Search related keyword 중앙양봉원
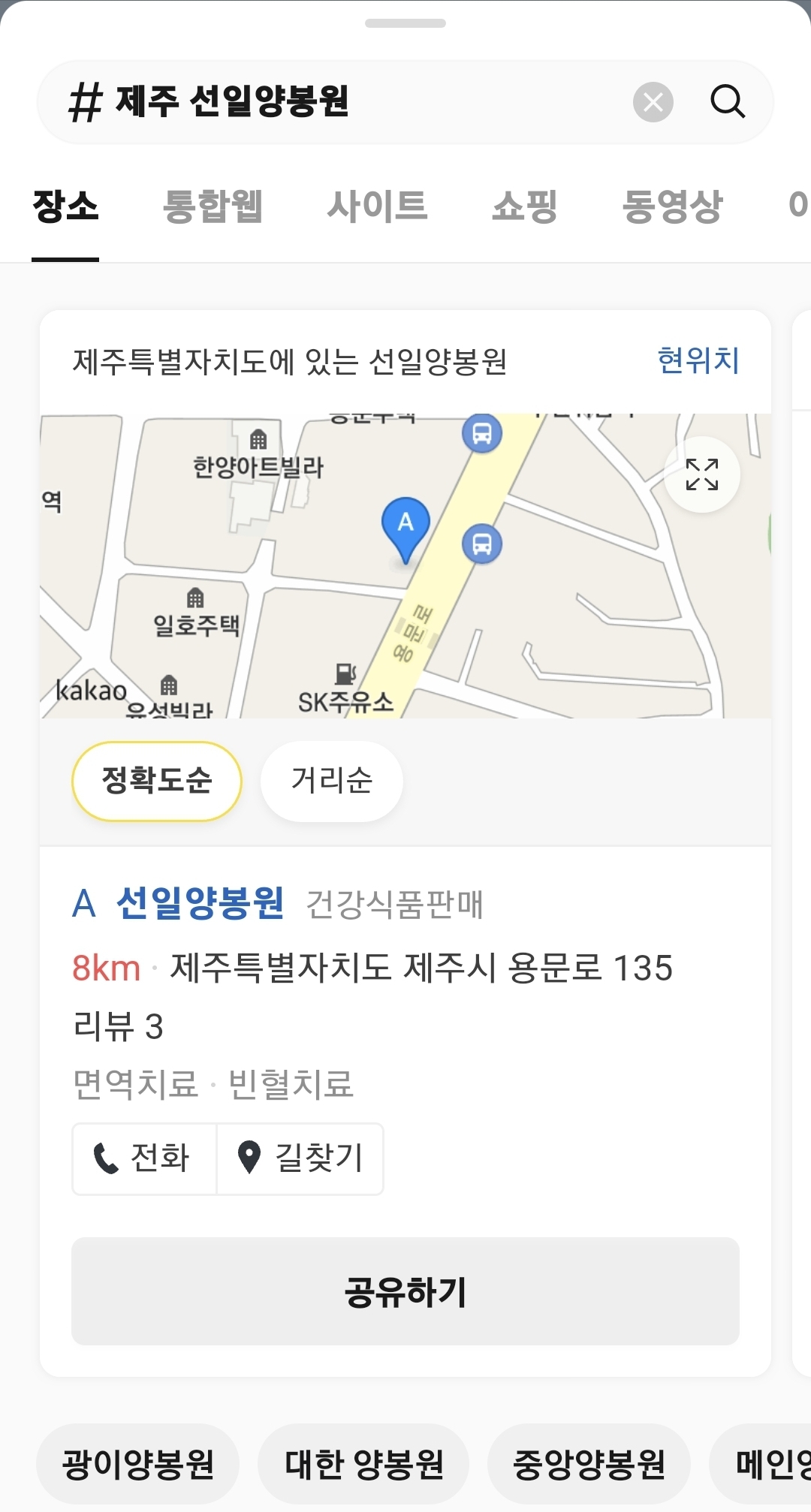 589,1464
